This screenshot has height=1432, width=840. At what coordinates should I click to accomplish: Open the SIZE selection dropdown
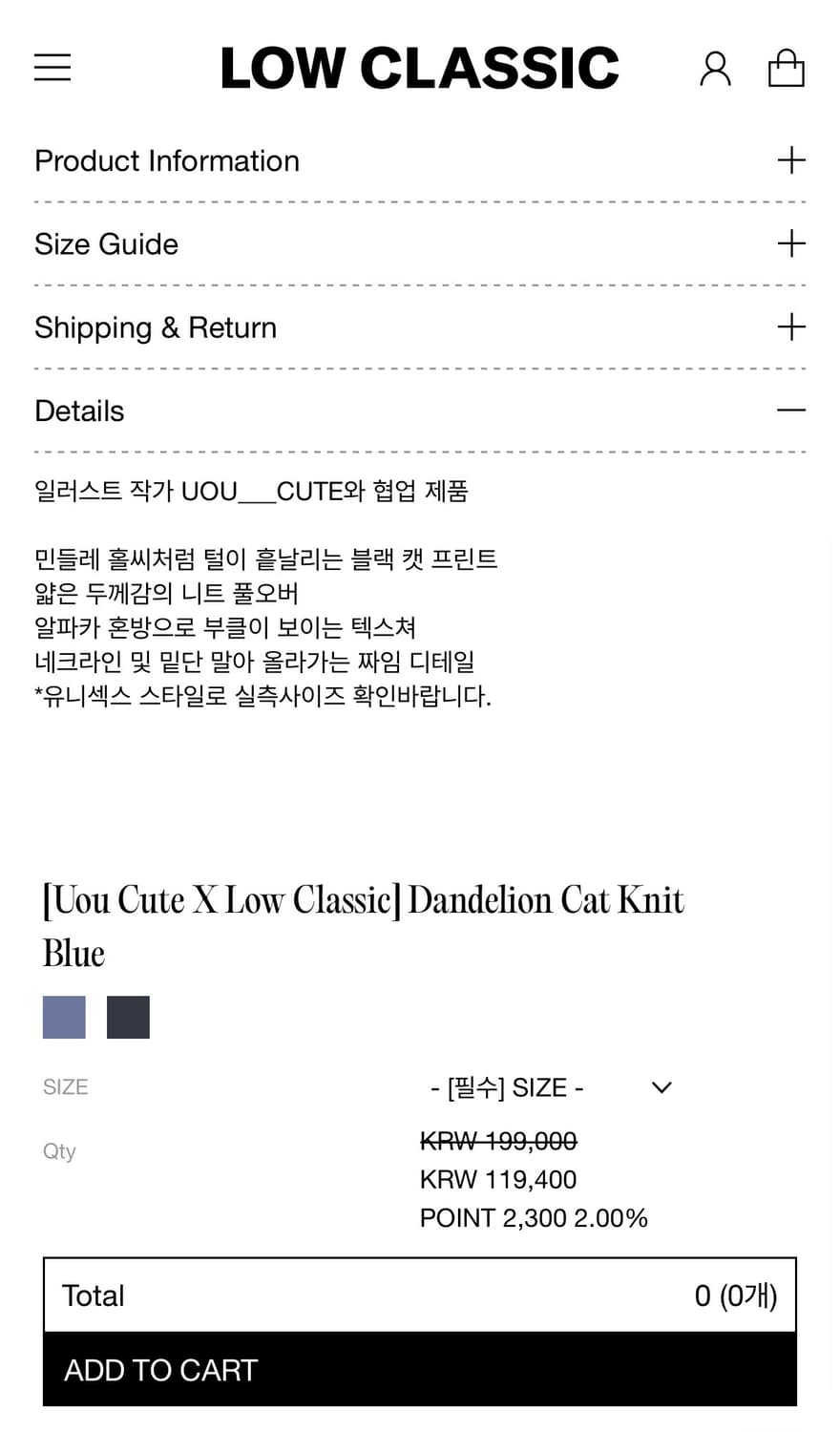[x=509, y=1086]
